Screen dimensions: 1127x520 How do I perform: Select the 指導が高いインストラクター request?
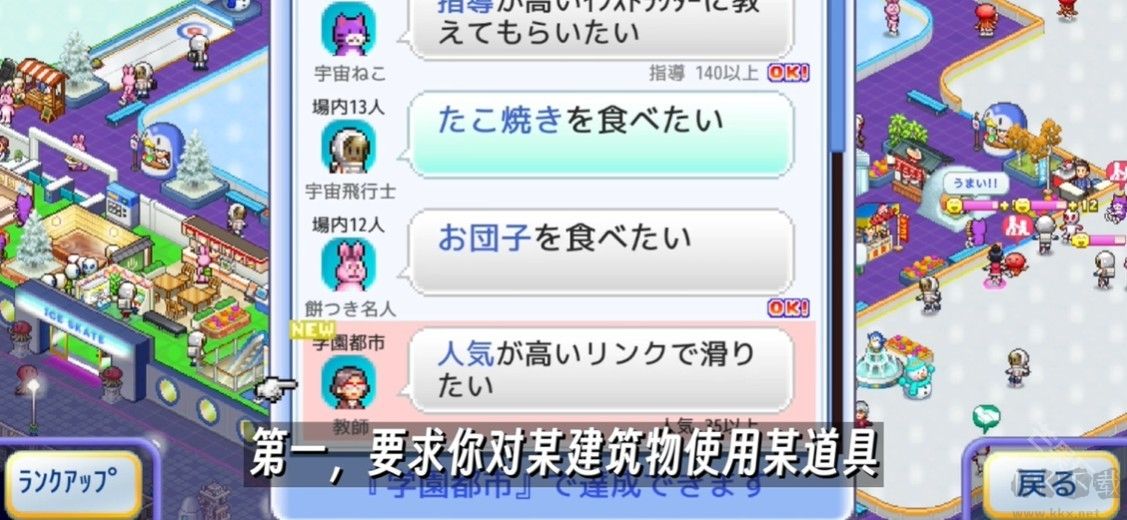(600, 27)
